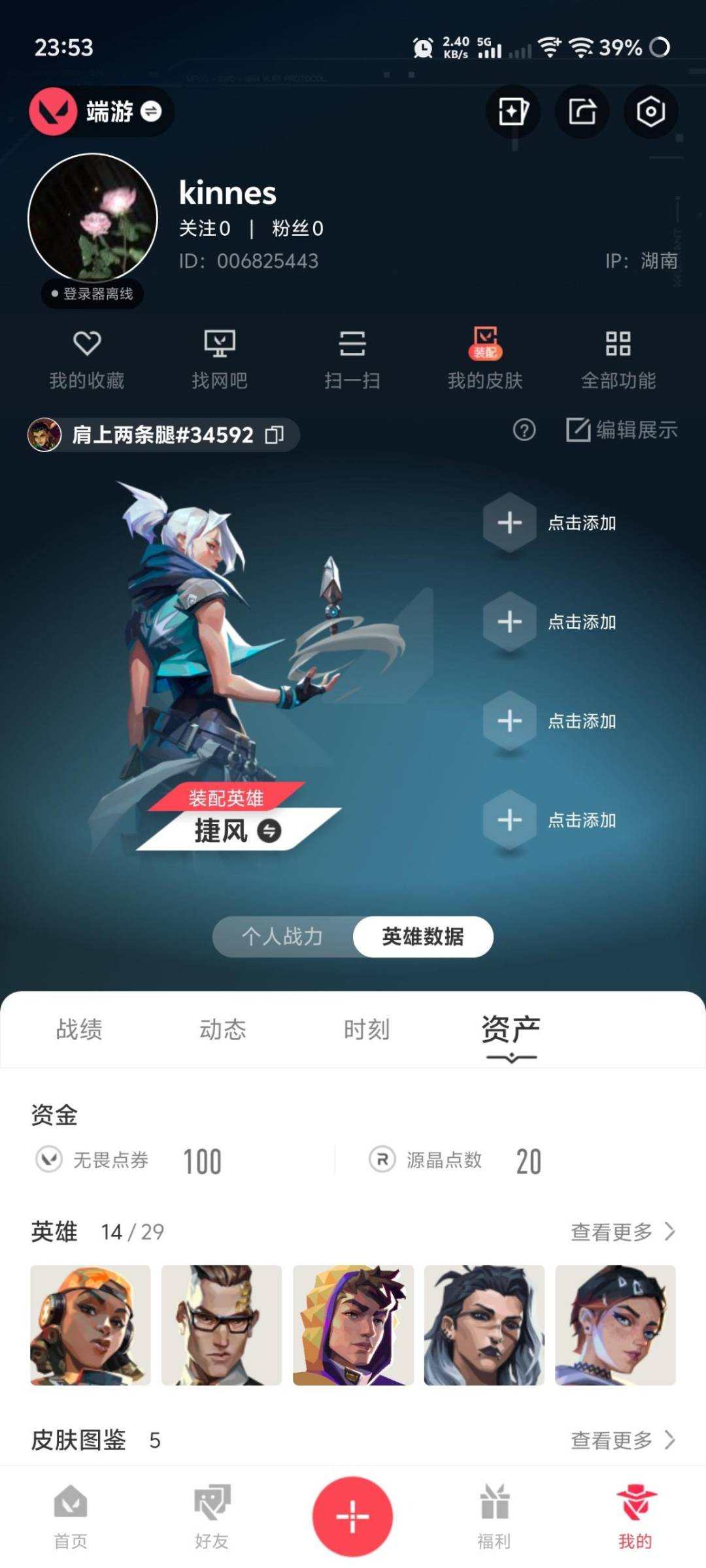
Task: Tap the share icon at top right
Action: click(581, 111)
